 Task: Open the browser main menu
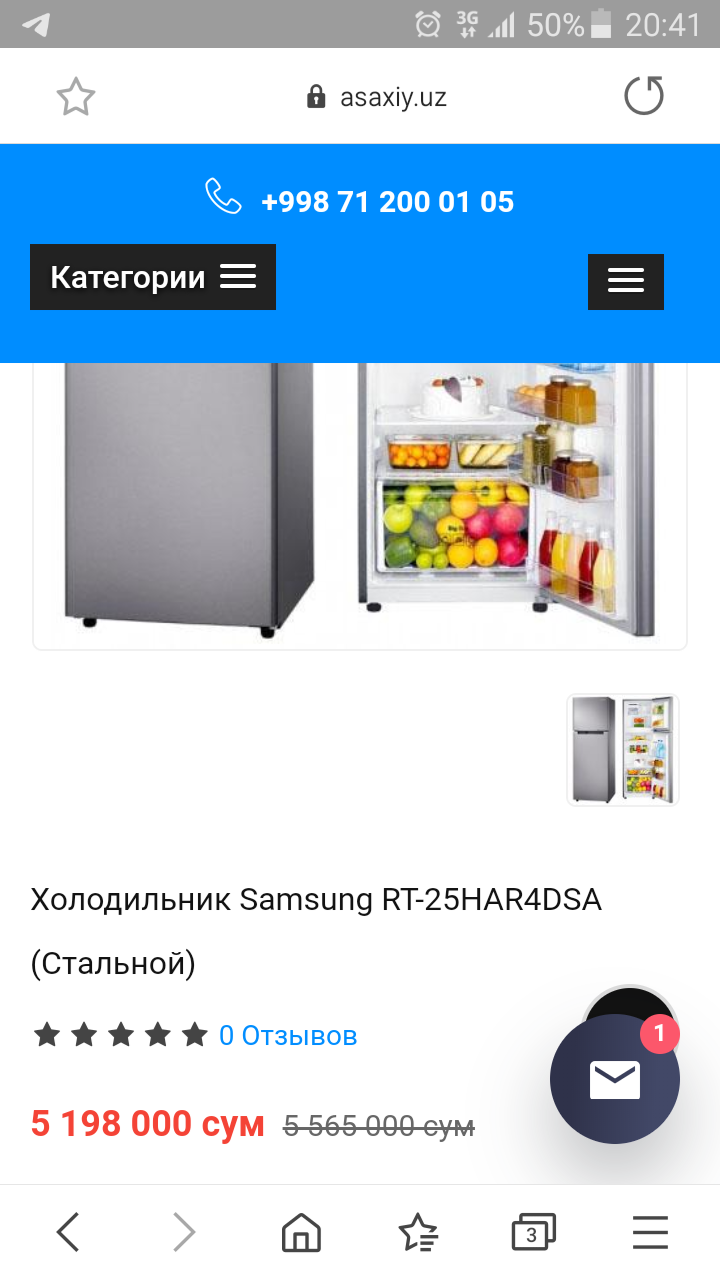tap(650, 1233)
